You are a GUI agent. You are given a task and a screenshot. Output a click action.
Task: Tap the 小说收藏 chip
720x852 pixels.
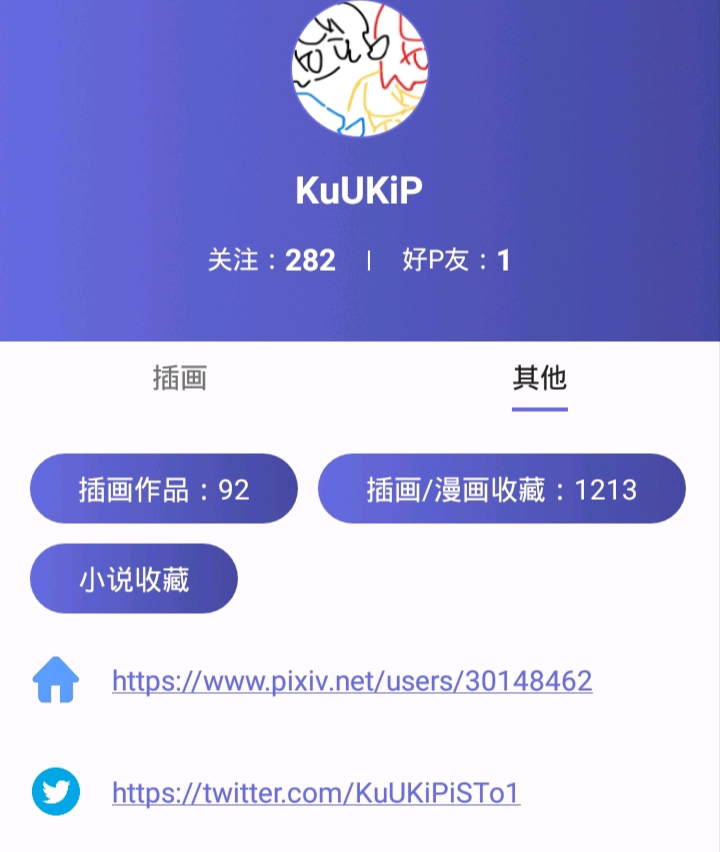tap(134, 579)
